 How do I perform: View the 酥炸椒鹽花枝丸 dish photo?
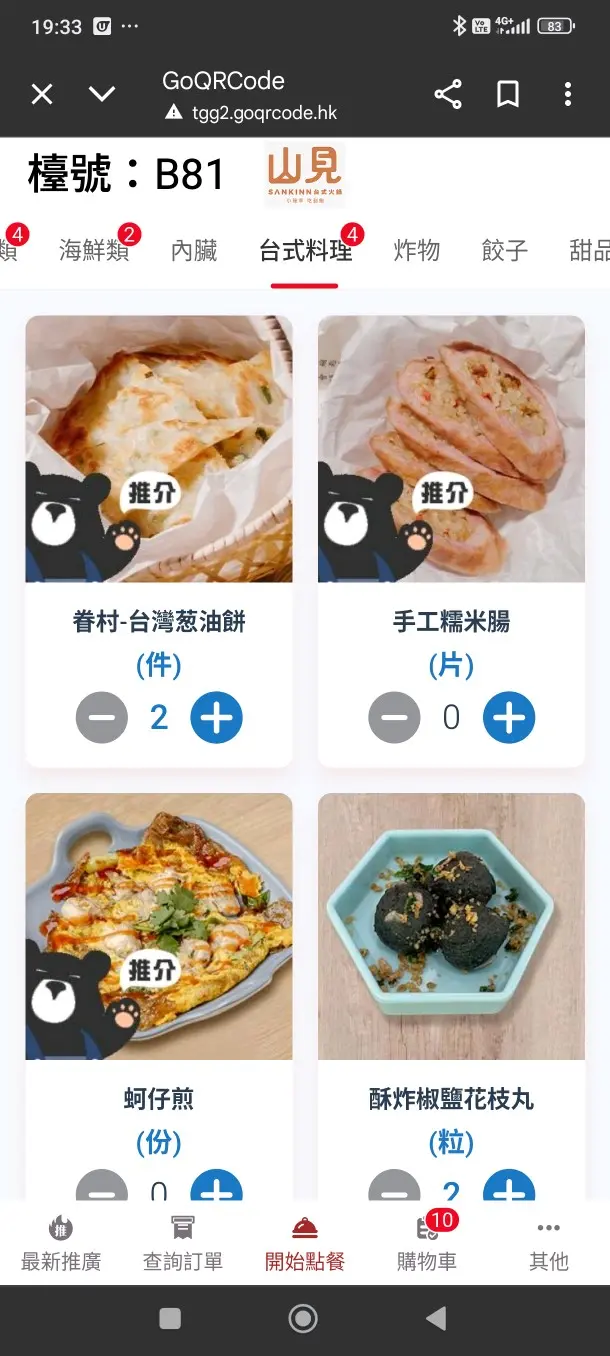coord(451,926)
